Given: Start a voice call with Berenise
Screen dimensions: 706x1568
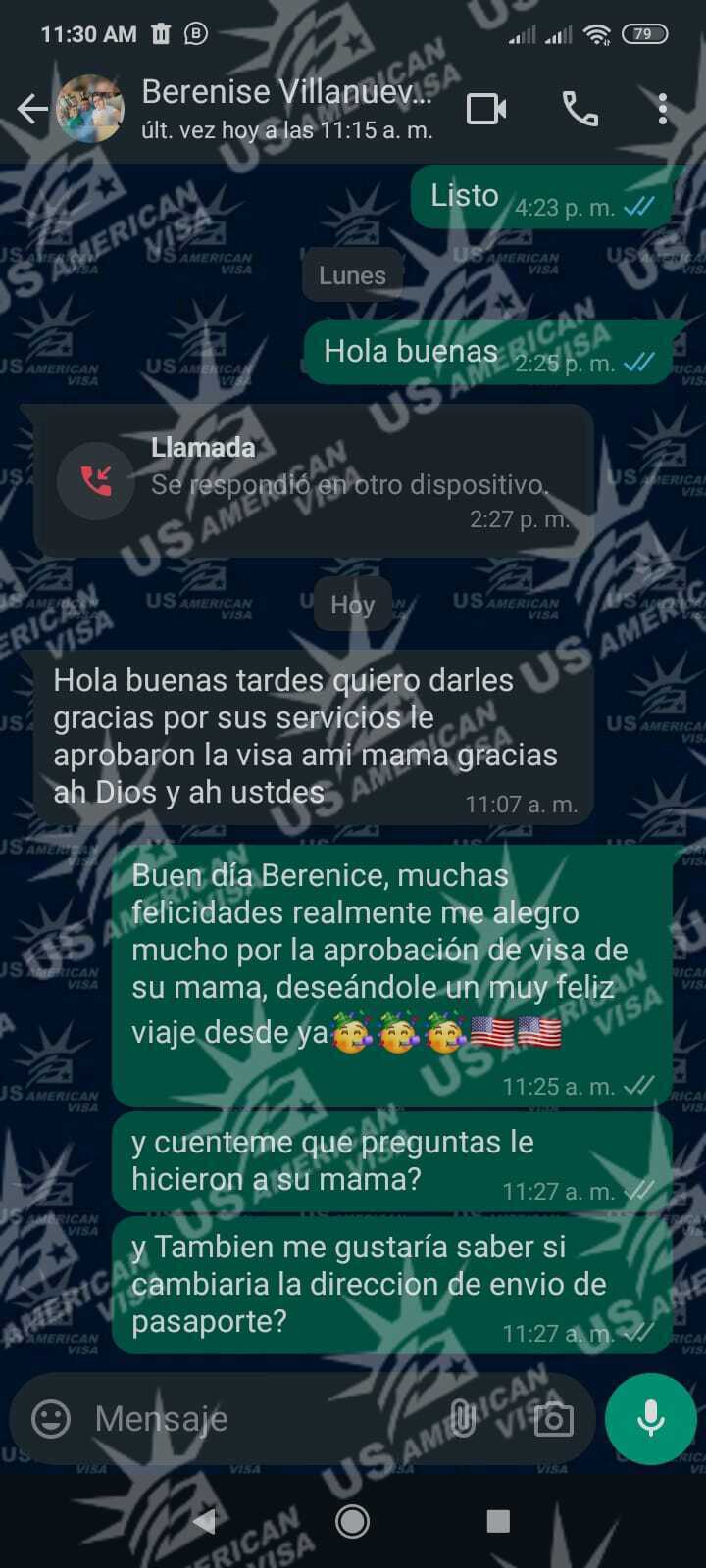Looking at the screenshot, I should tap(580, 109).
